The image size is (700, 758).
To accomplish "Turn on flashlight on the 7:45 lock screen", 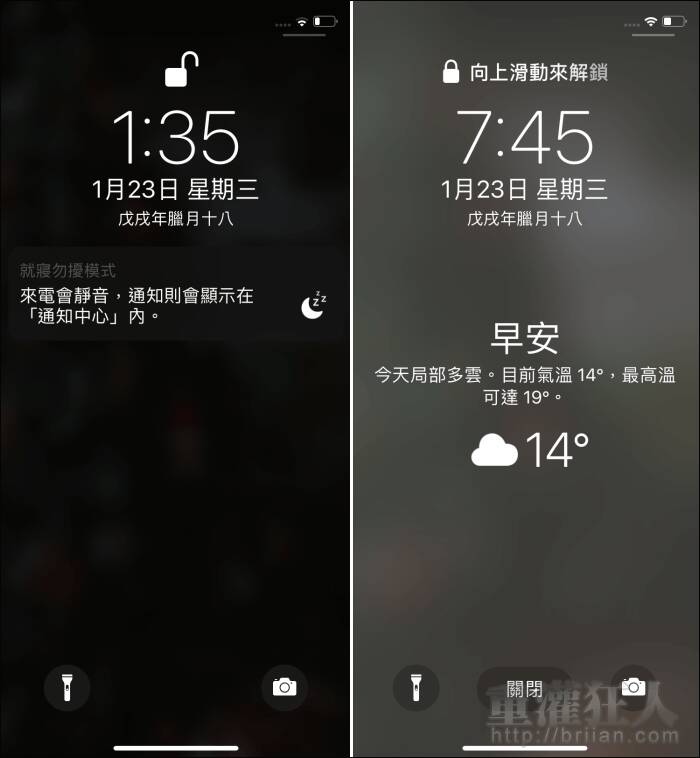I will [416, 687].
